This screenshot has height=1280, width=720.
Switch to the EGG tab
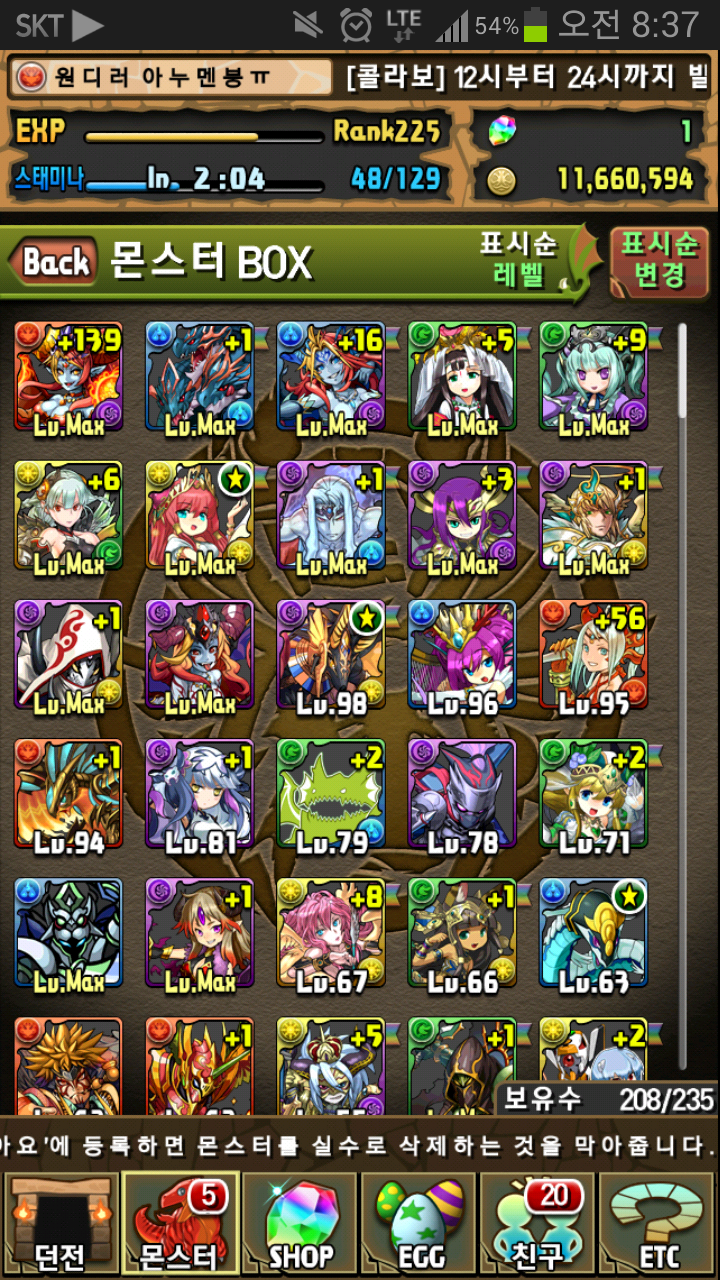pos(420,1224)
